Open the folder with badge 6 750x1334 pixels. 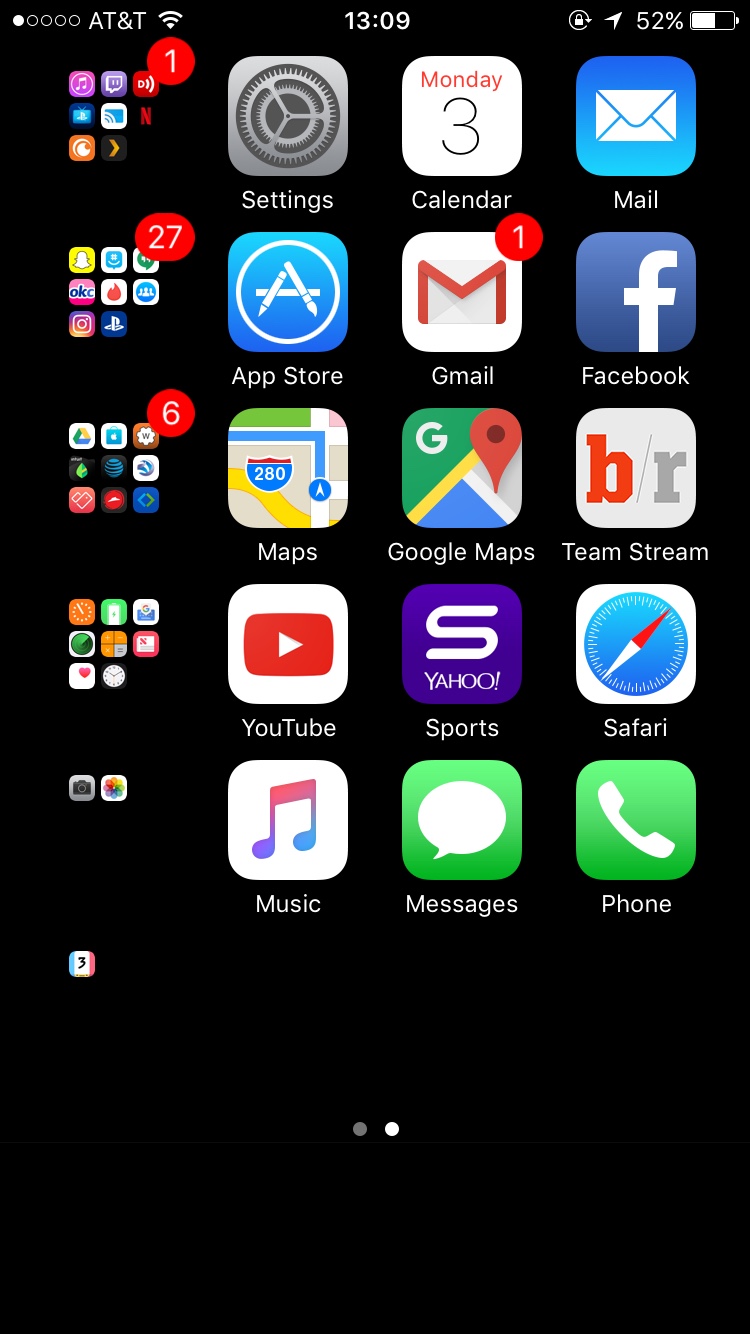[x=114, y=468]
